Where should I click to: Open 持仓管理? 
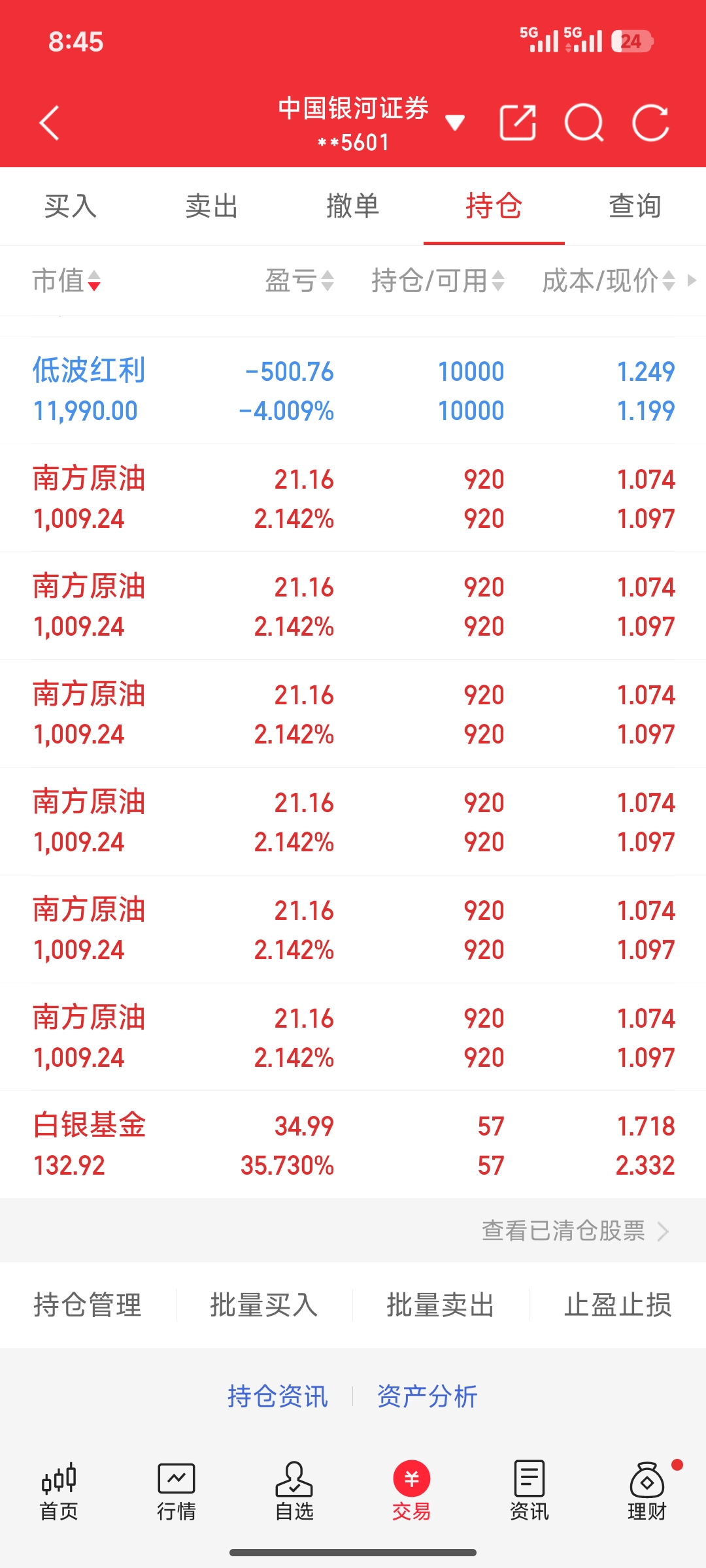pos(88,1305)
